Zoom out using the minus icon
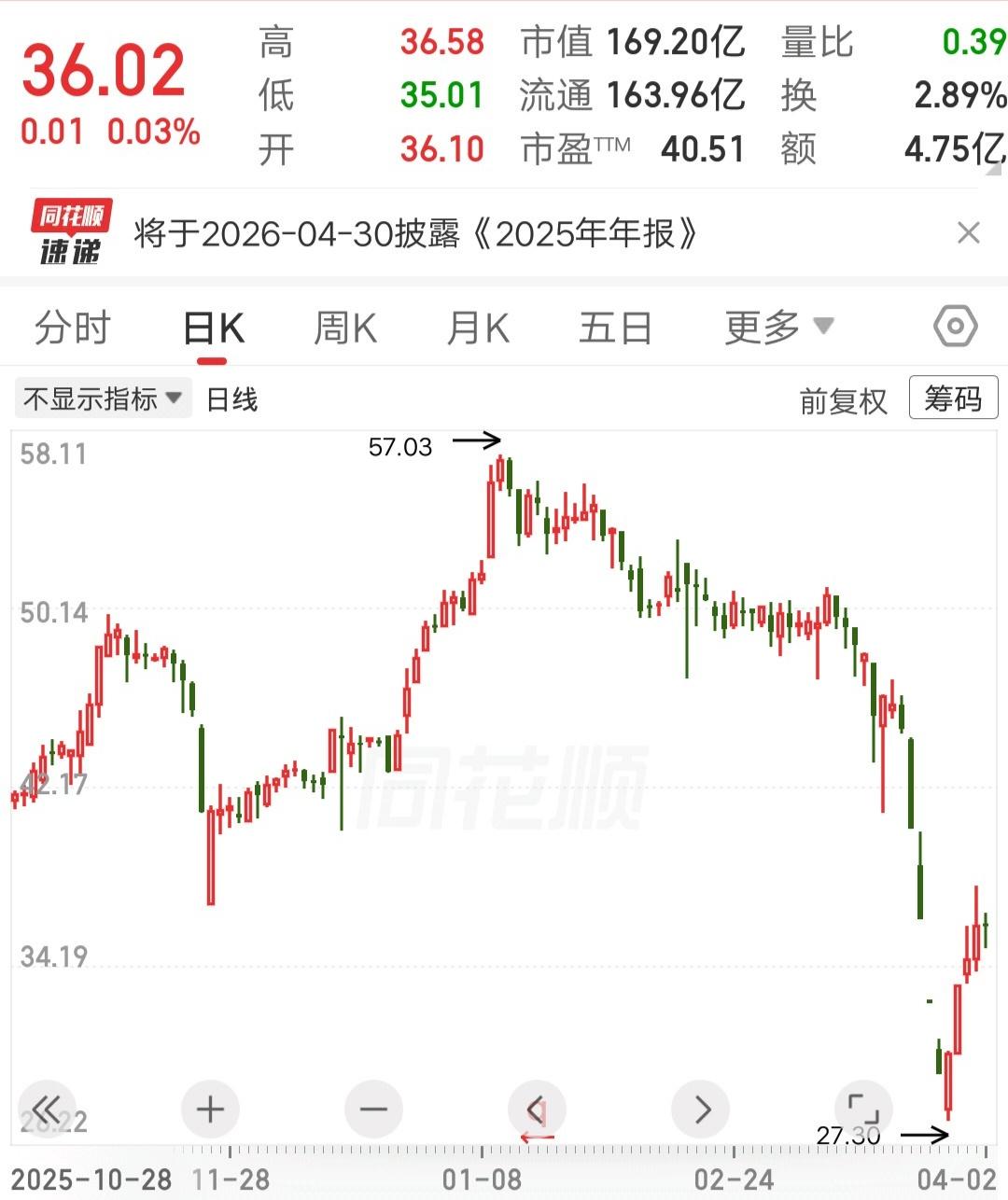The image size is (1008, 1200). tap(373, 1109)
